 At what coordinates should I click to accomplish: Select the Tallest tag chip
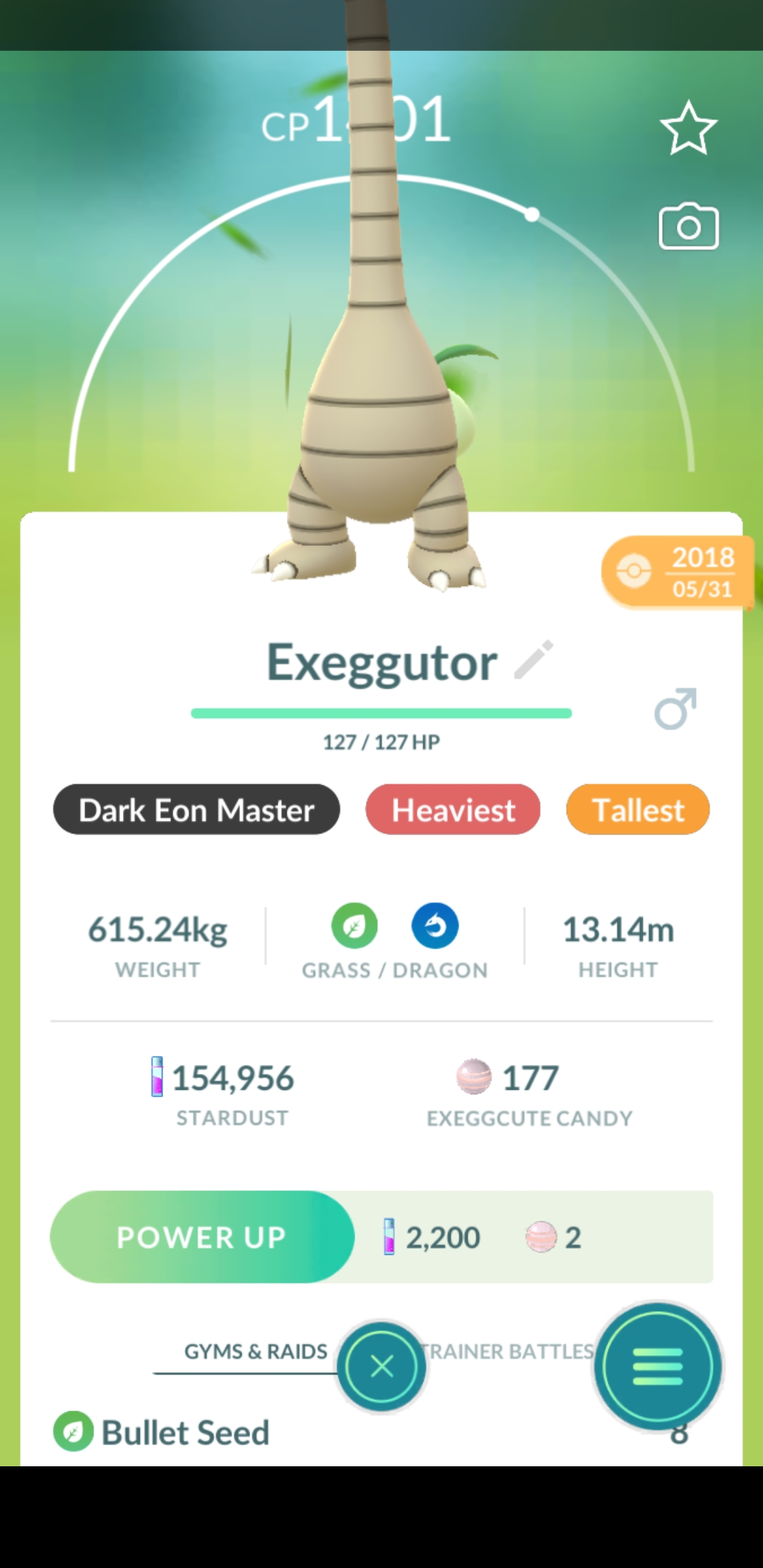[637, 809]
